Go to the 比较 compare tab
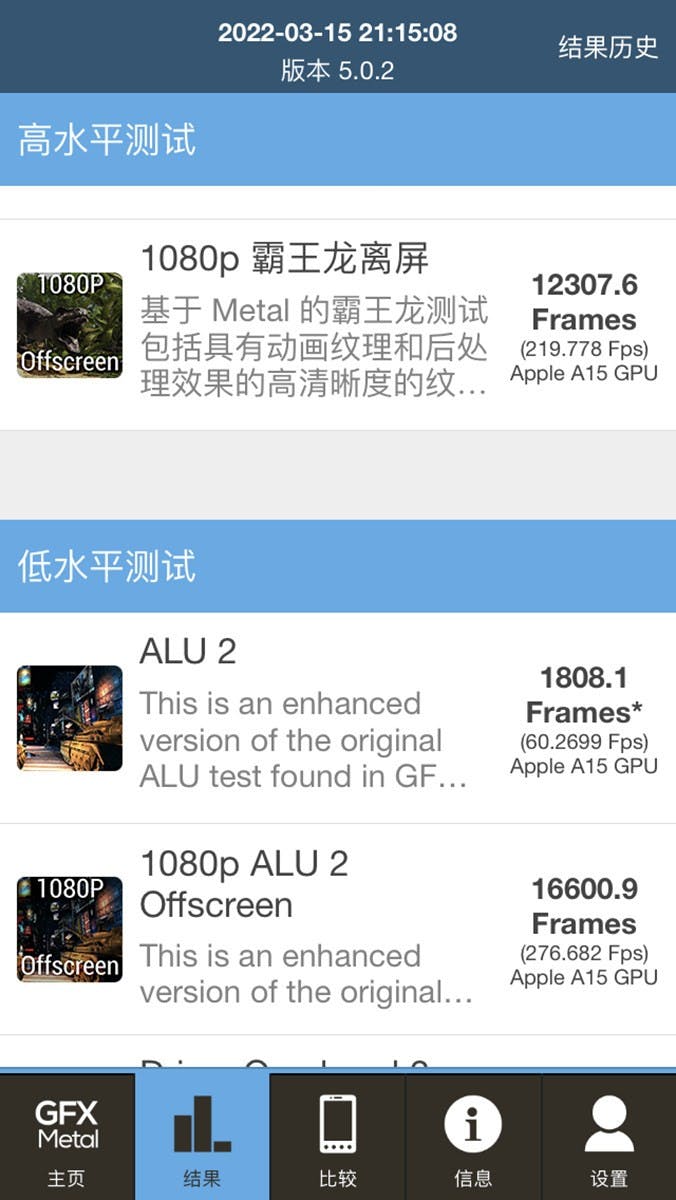The height and width of the screenshot is (1200, 676). 338,1137
